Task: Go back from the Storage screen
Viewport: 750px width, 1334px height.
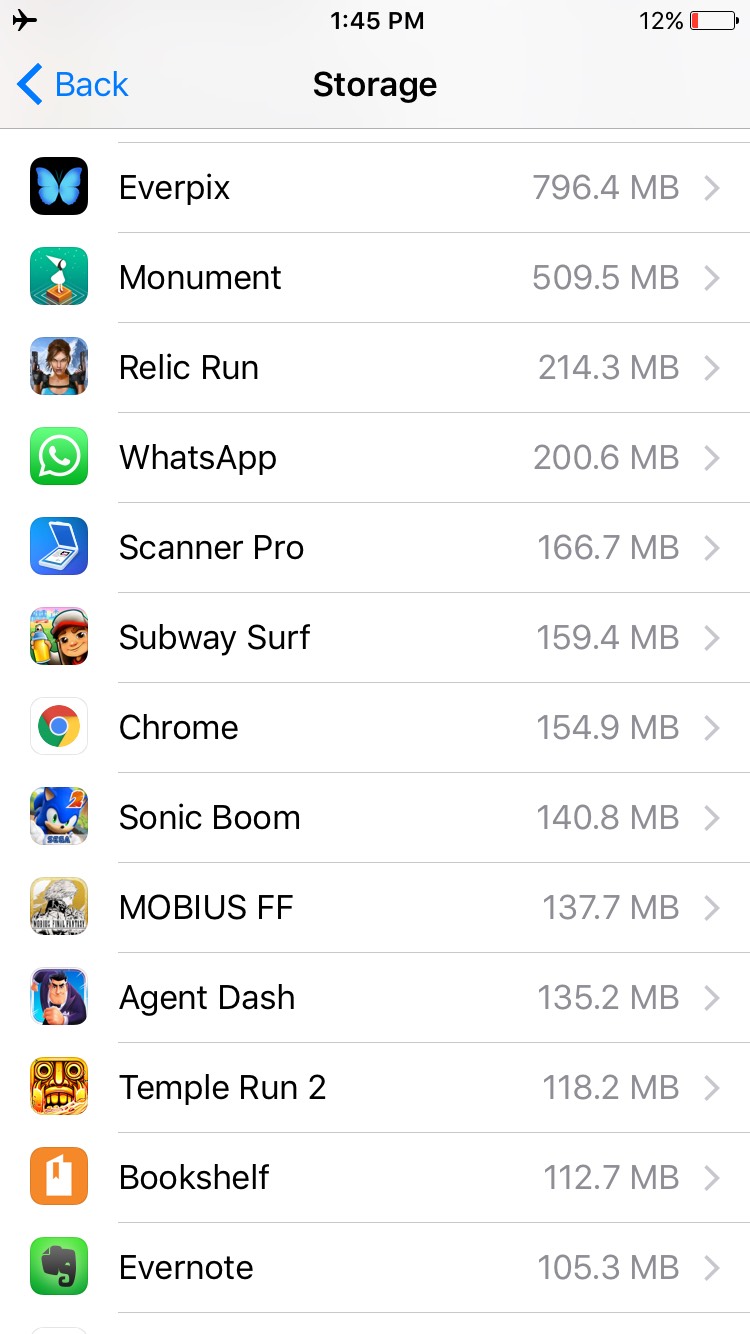Action: [72, 85]
